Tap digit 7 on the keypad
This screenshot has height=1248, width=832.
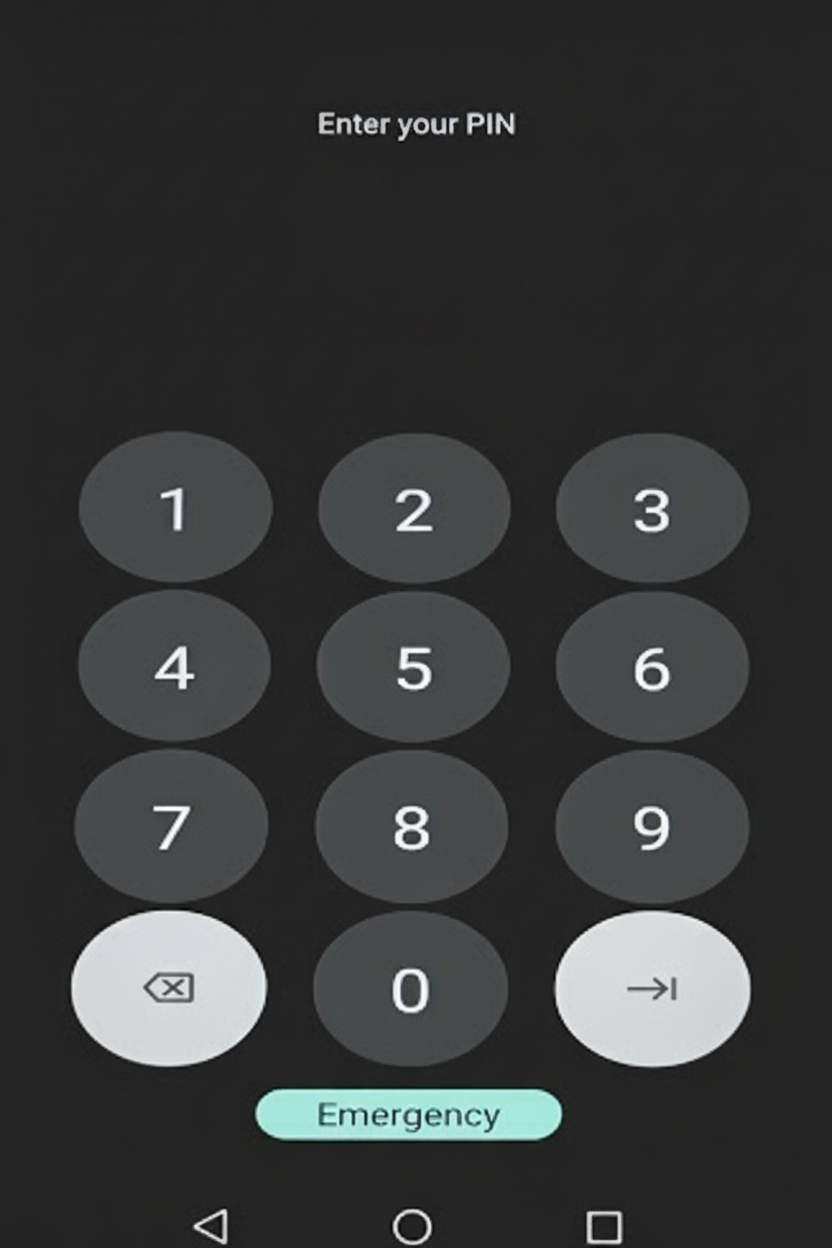click(171, 826)
